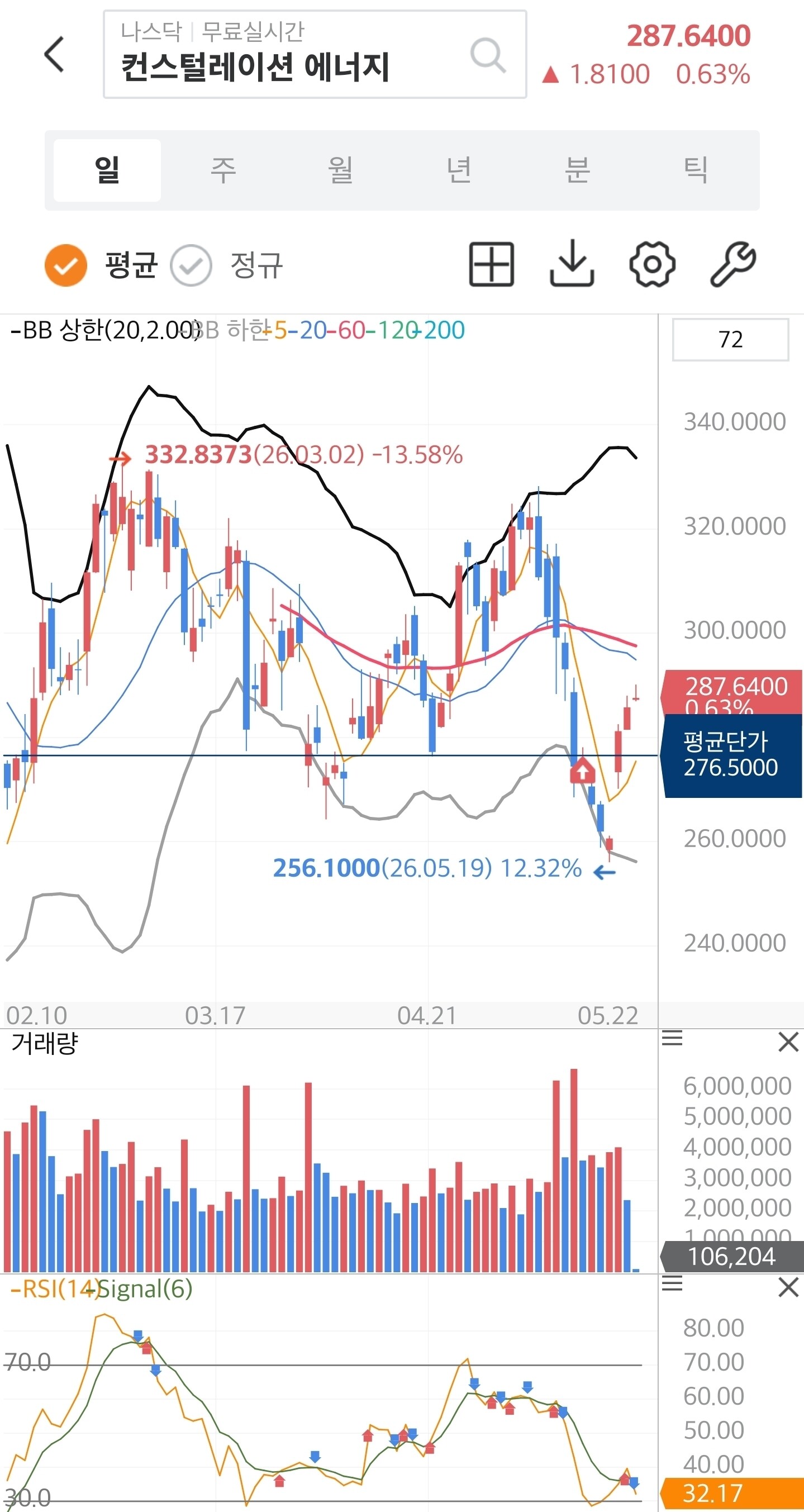
Task: Go back using the top-left arrow
Action: (x=54, y=54)
